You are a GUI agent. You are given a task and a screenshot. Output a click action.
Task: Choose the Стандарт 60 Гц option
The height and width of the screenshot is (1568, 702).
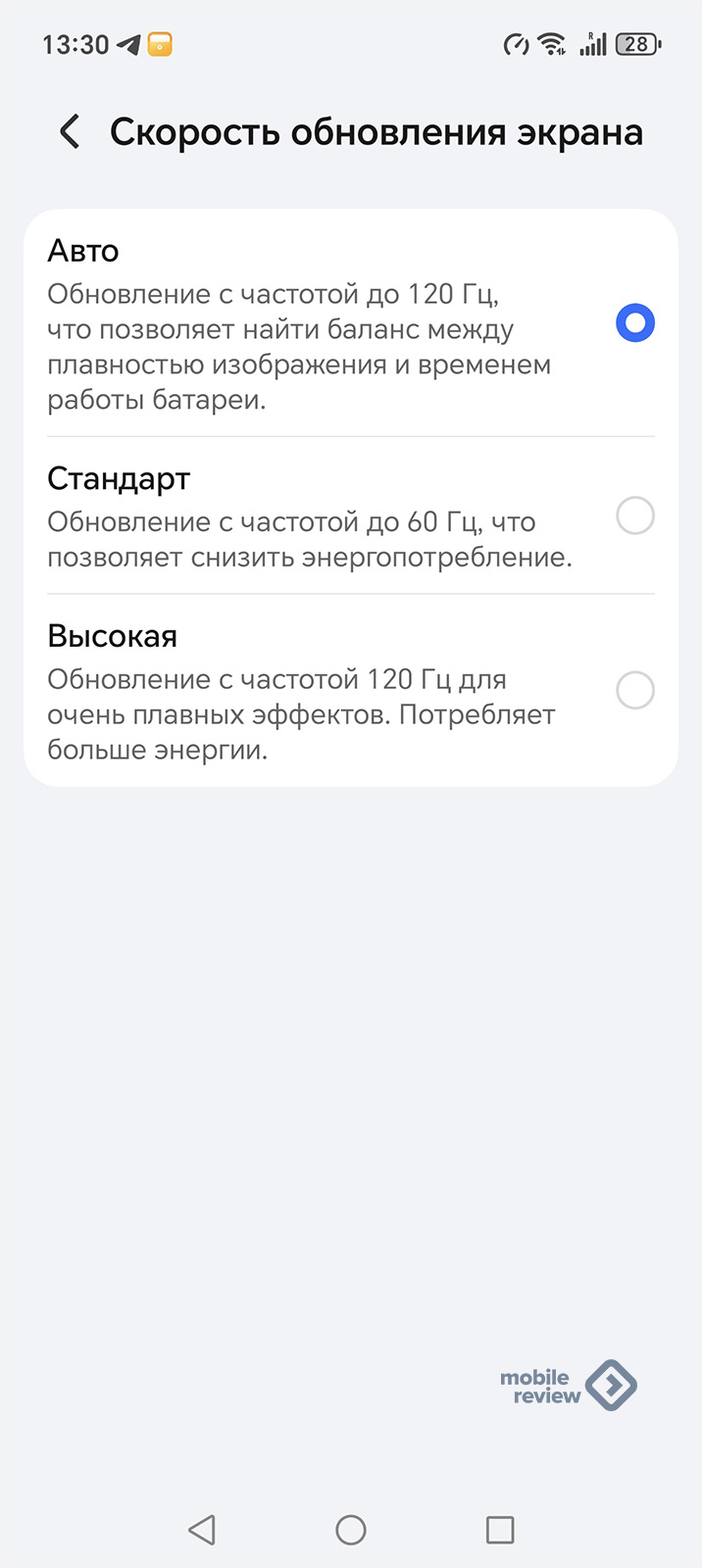pos(634,515)
